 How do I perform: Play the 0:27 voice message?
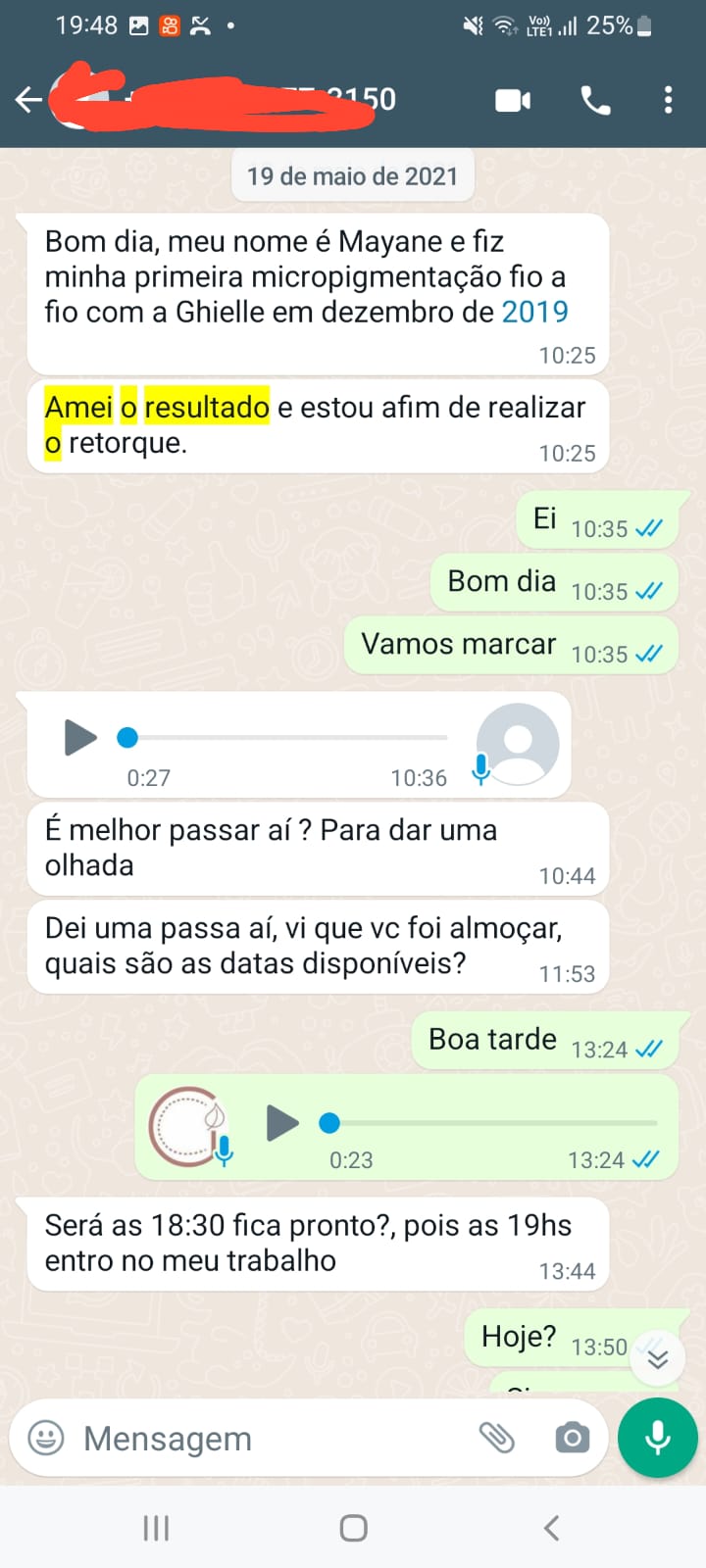pyautogui.click(x=80, y=737)
